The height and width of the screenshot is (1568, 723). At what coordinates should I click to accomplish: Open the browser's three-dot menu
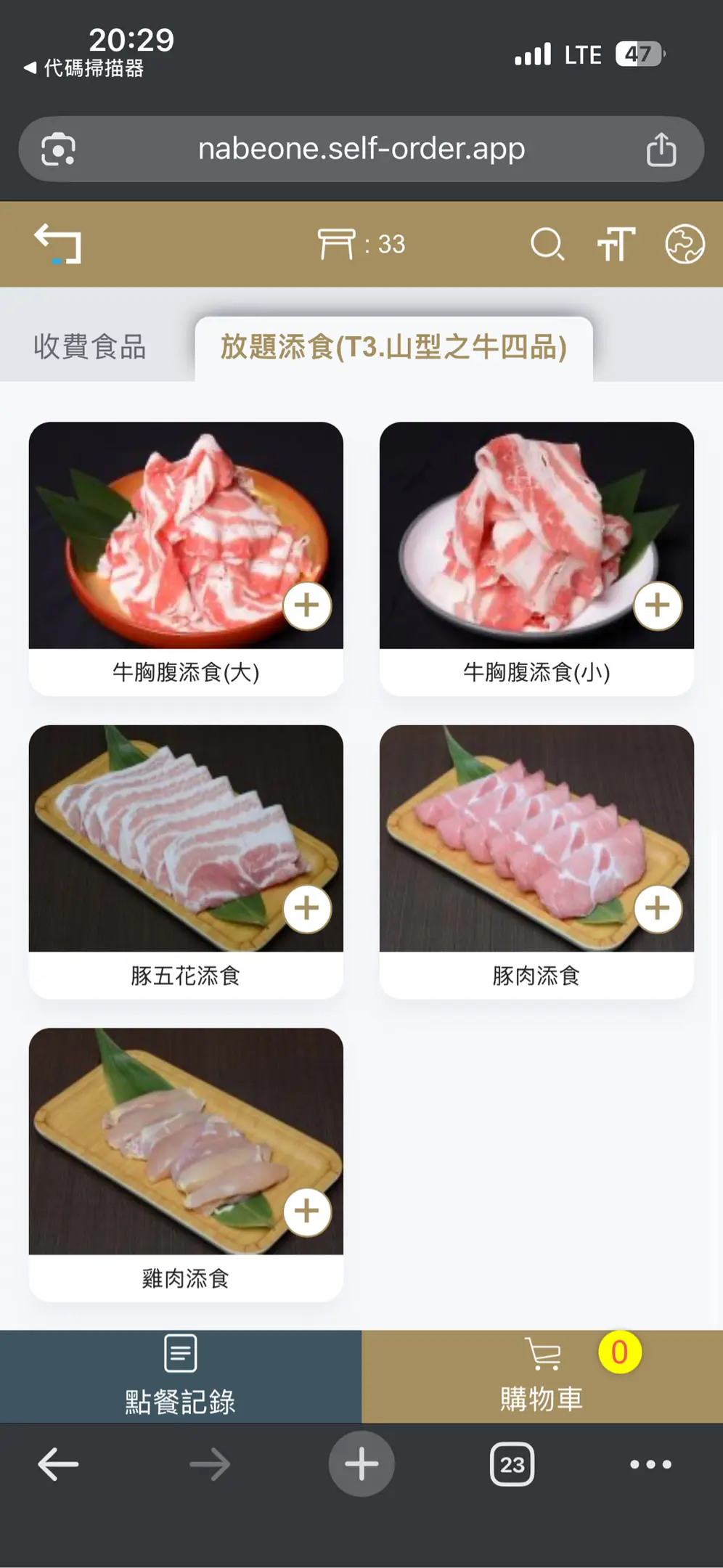point(650,1464)
